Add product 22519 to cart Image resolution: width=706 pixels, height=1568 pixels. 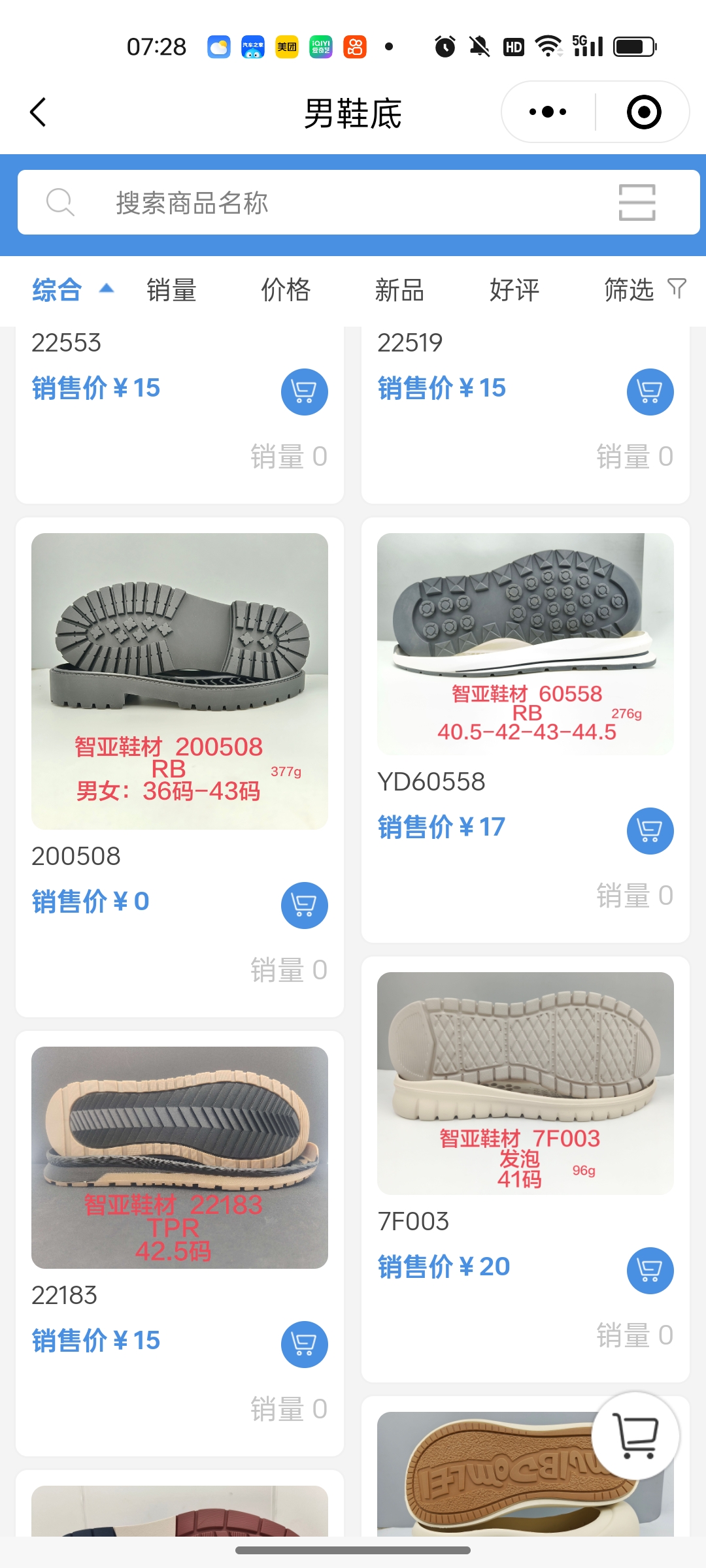650,391
